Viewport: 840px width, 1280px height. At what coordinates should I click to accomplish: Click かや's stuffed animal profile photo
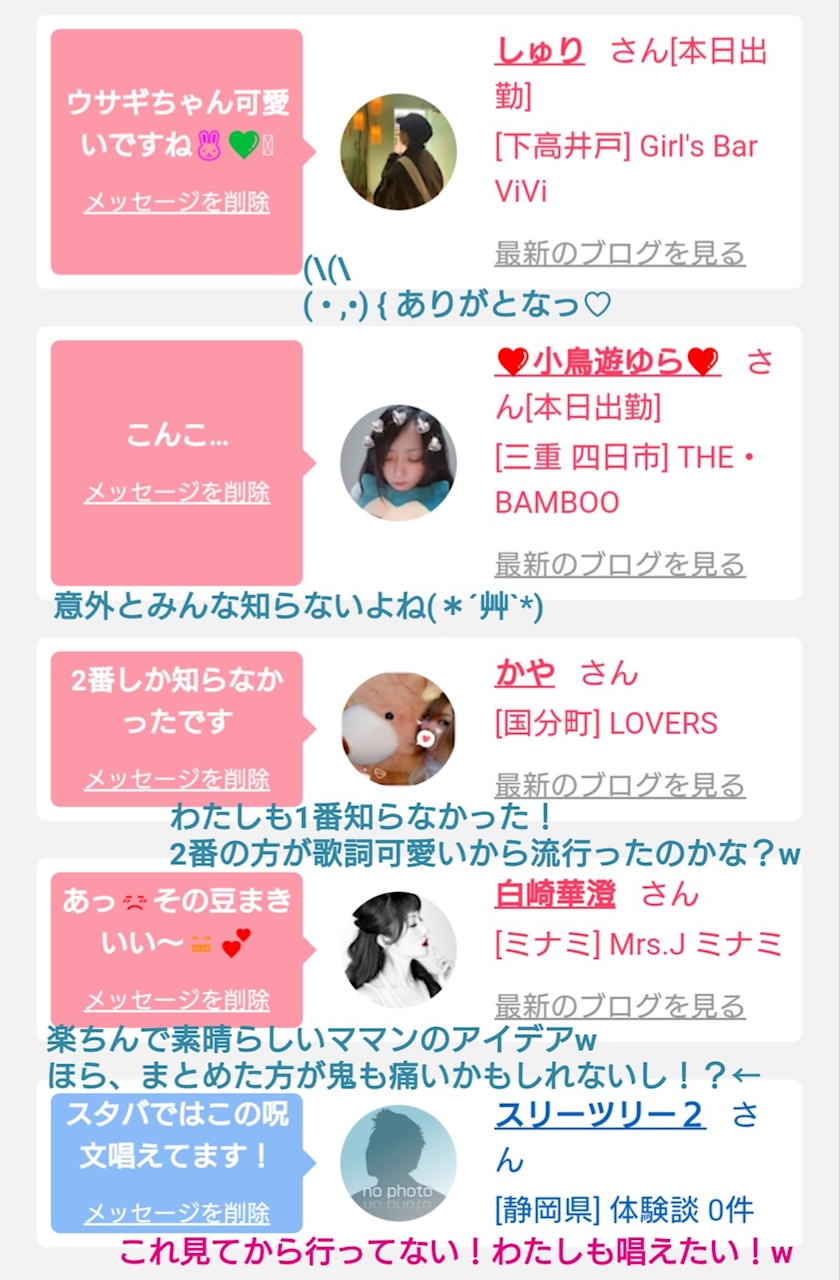(399, 730)
